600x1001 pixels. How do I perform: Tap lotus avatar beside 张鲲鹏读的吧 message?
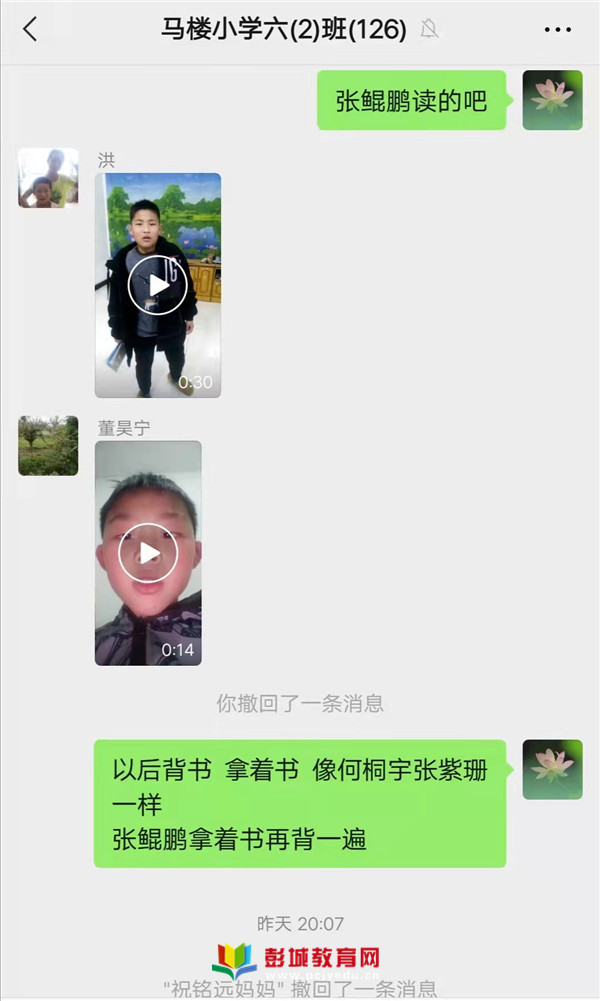coord(552,100)
